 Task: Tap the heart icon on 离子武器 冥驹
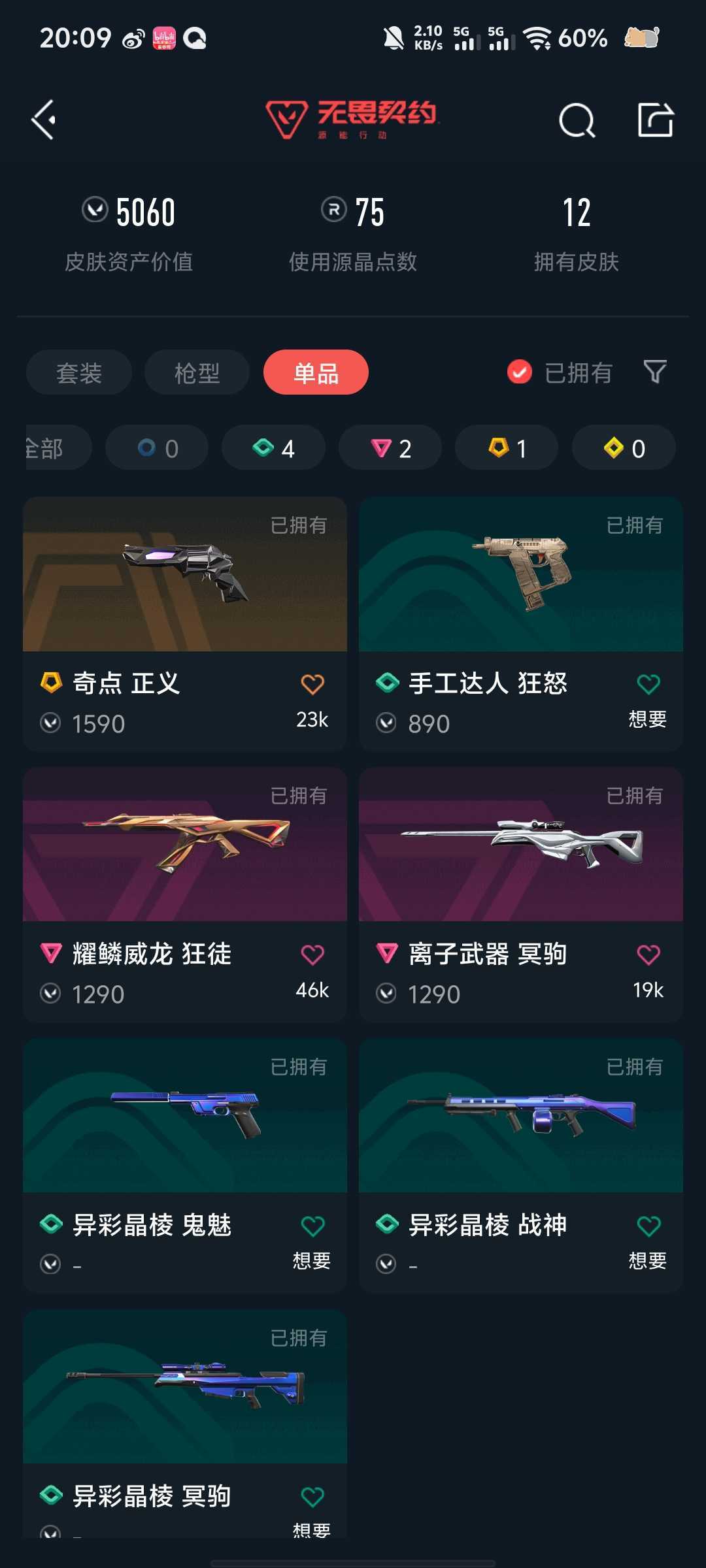648,955
